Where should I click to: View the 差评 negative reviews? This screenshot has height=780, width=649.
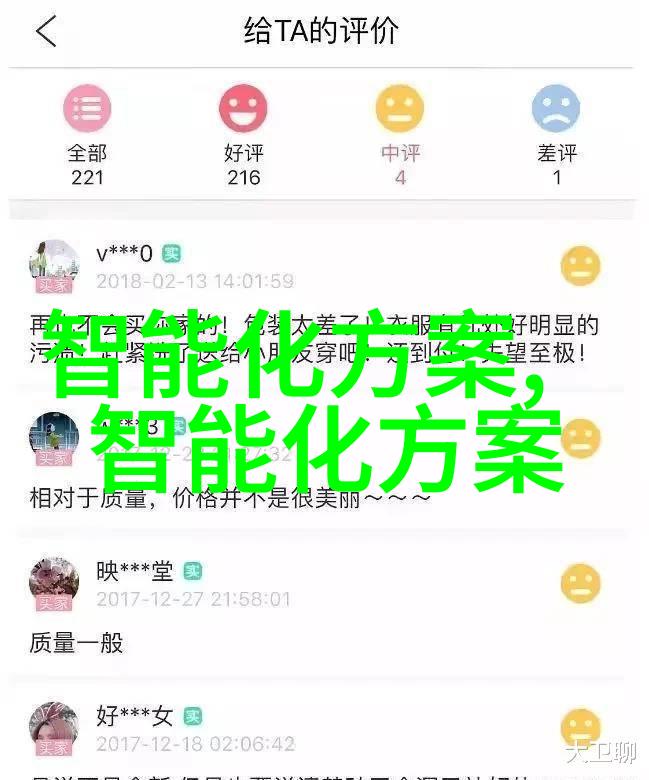point(556,135)
